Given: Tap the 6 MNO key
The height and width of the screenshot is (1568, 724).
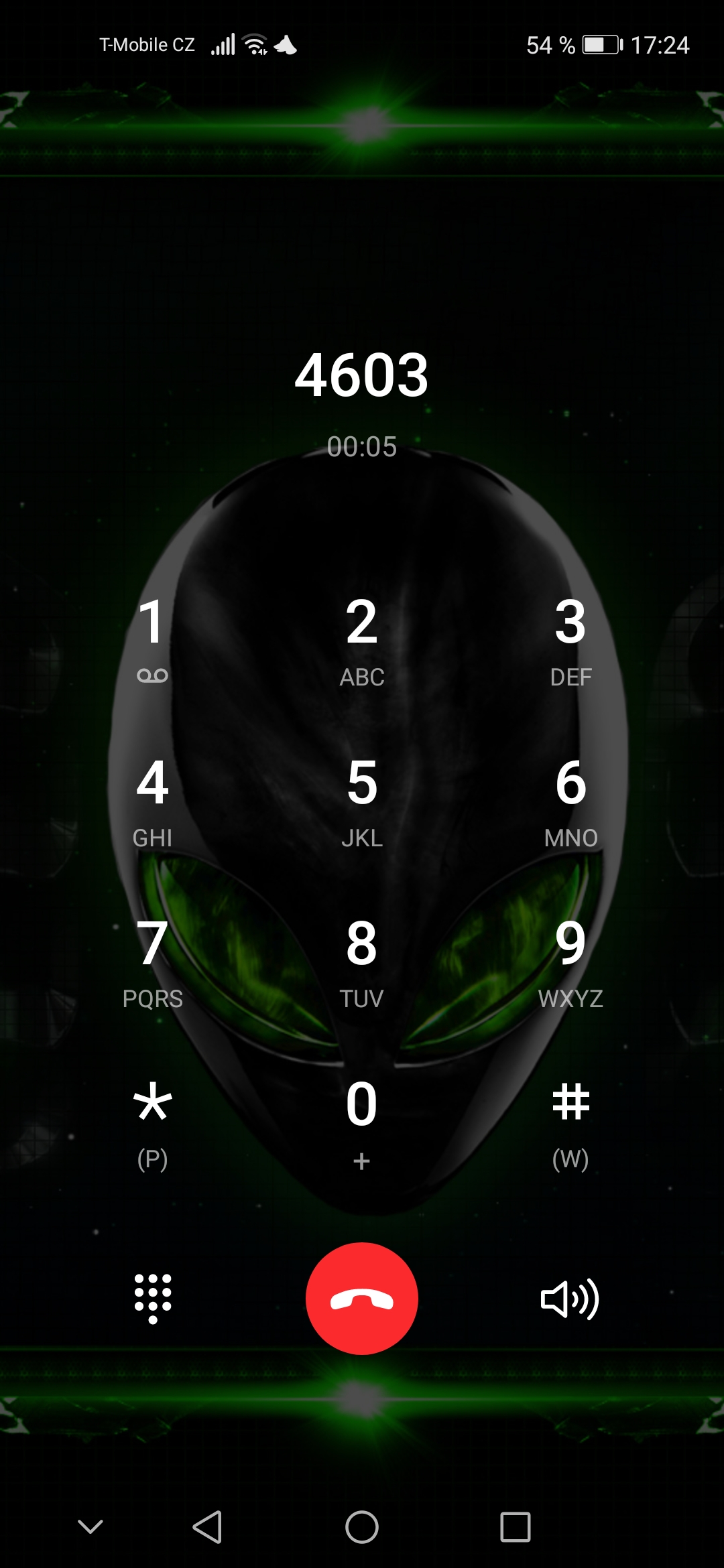Looking at the screenshot, I should click(570, 801).
